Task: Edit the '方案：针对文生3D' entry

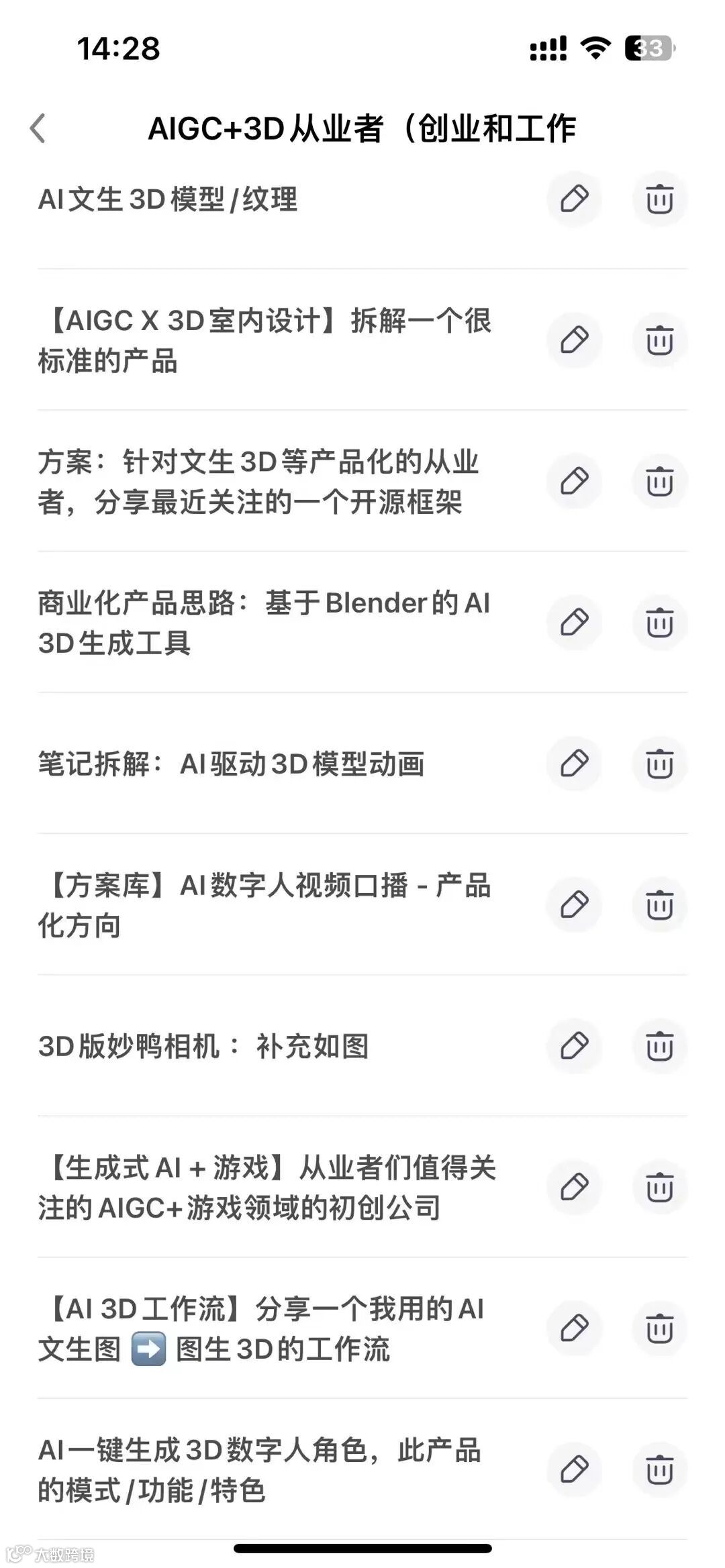Action: tap(575, 482)
